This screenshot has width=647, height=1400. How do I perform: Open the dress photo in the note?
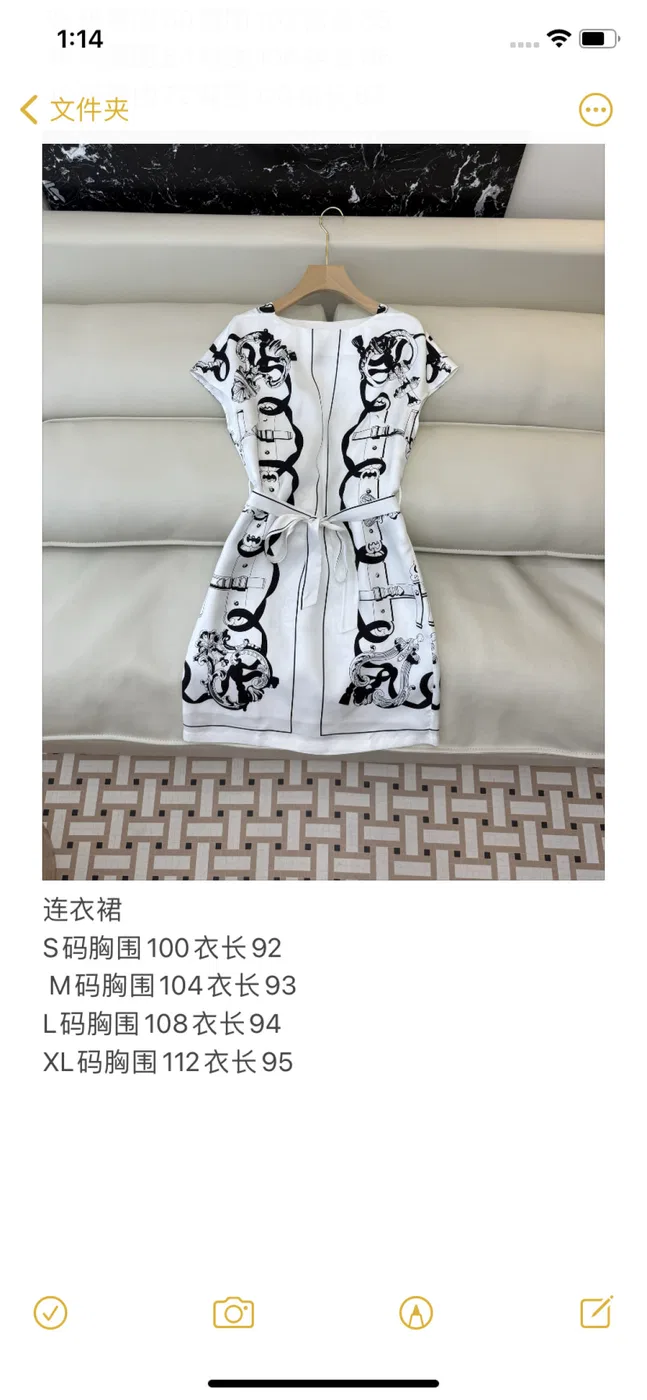tap(323, 512)
